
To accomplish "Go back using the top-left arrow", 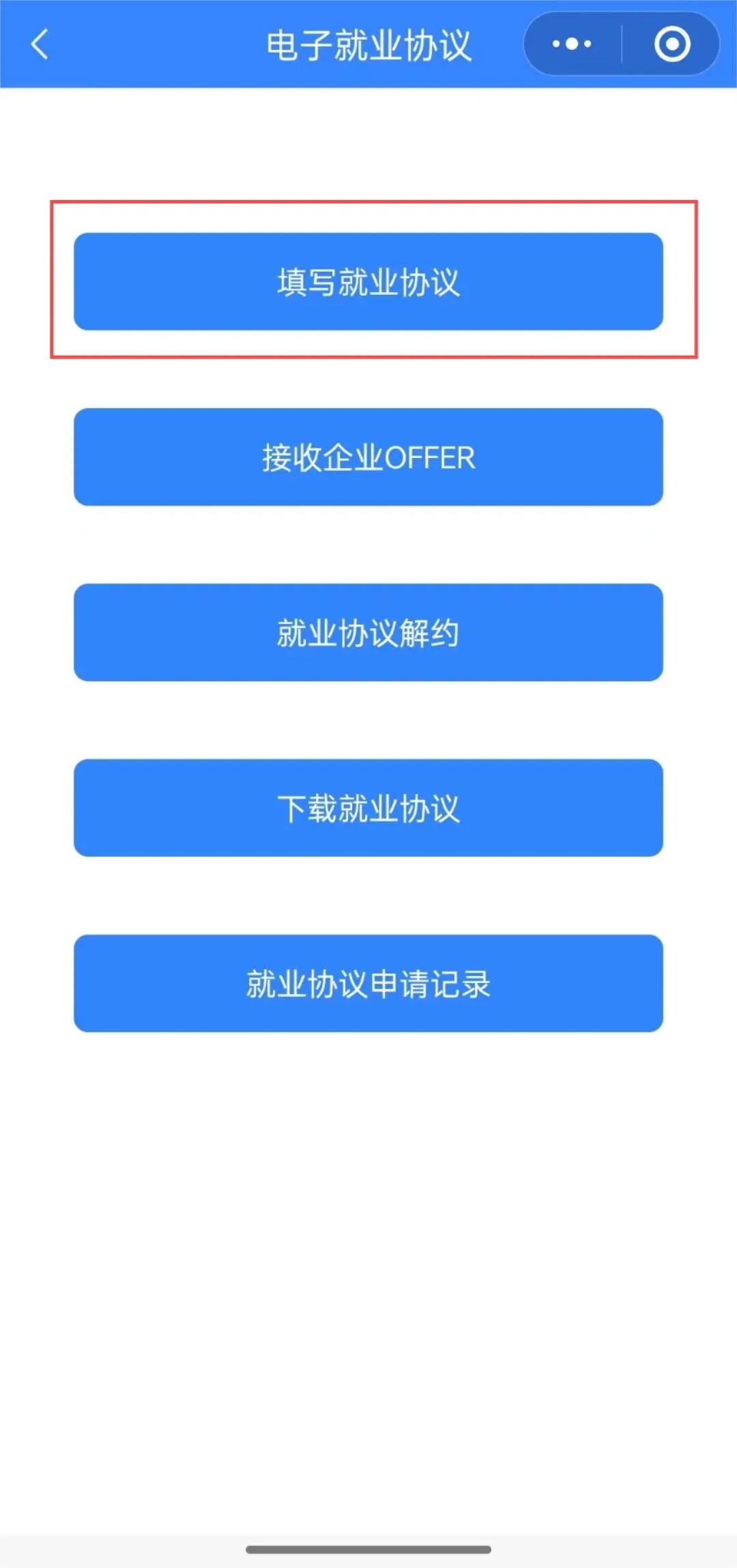I will pos(40,44).
